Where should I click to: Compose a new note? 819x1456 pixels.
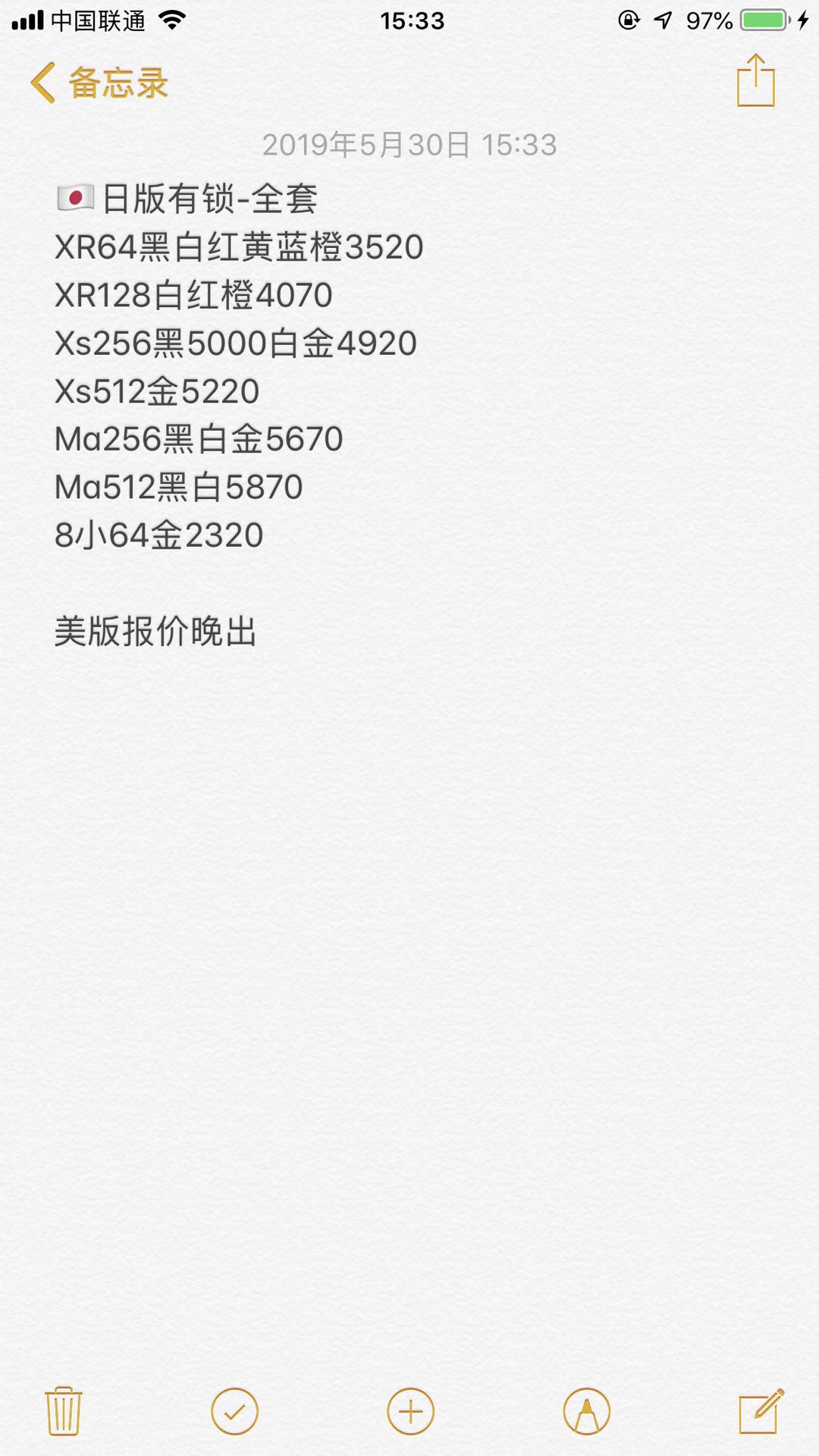click(761, 1411)
